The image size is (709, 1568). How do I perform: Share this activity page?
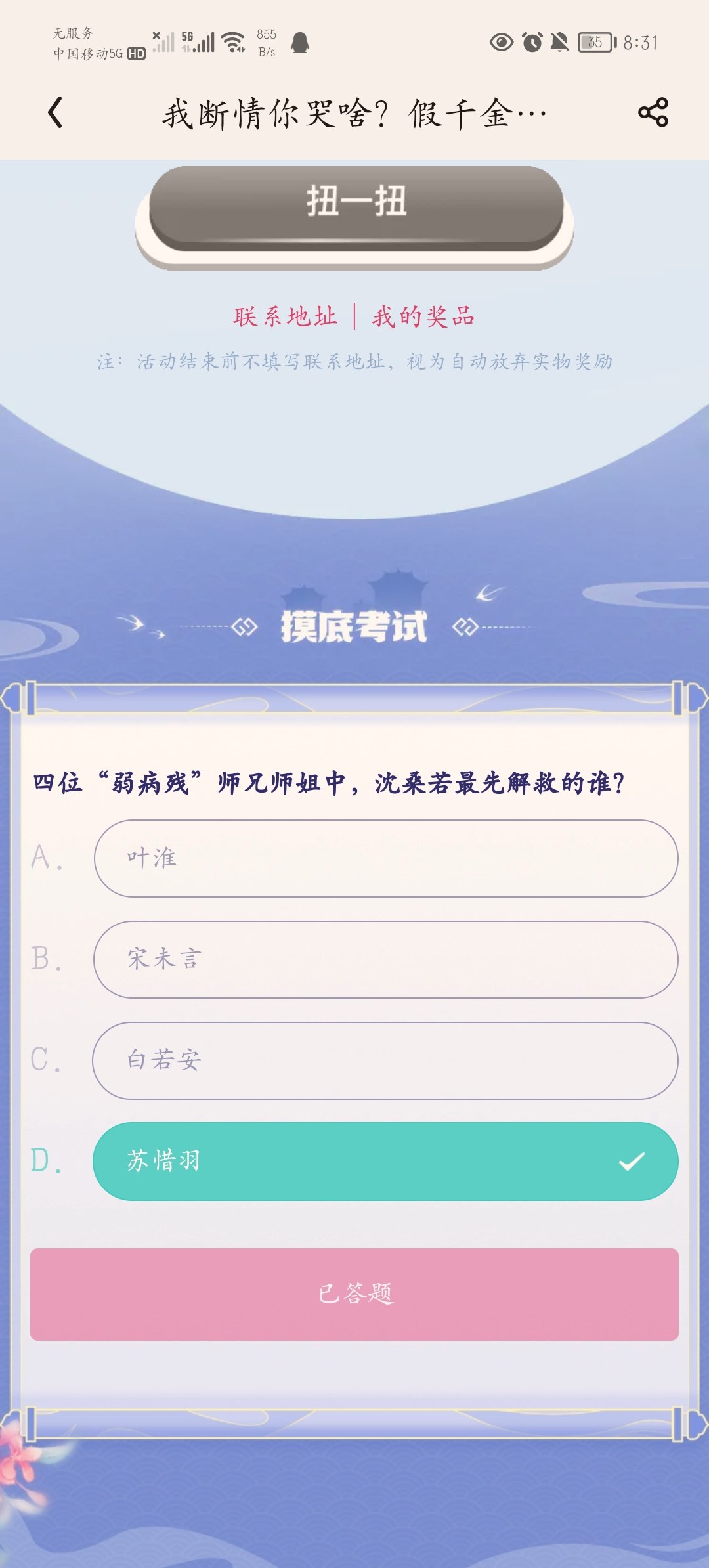pyautogui.click(x=653, y=112)
